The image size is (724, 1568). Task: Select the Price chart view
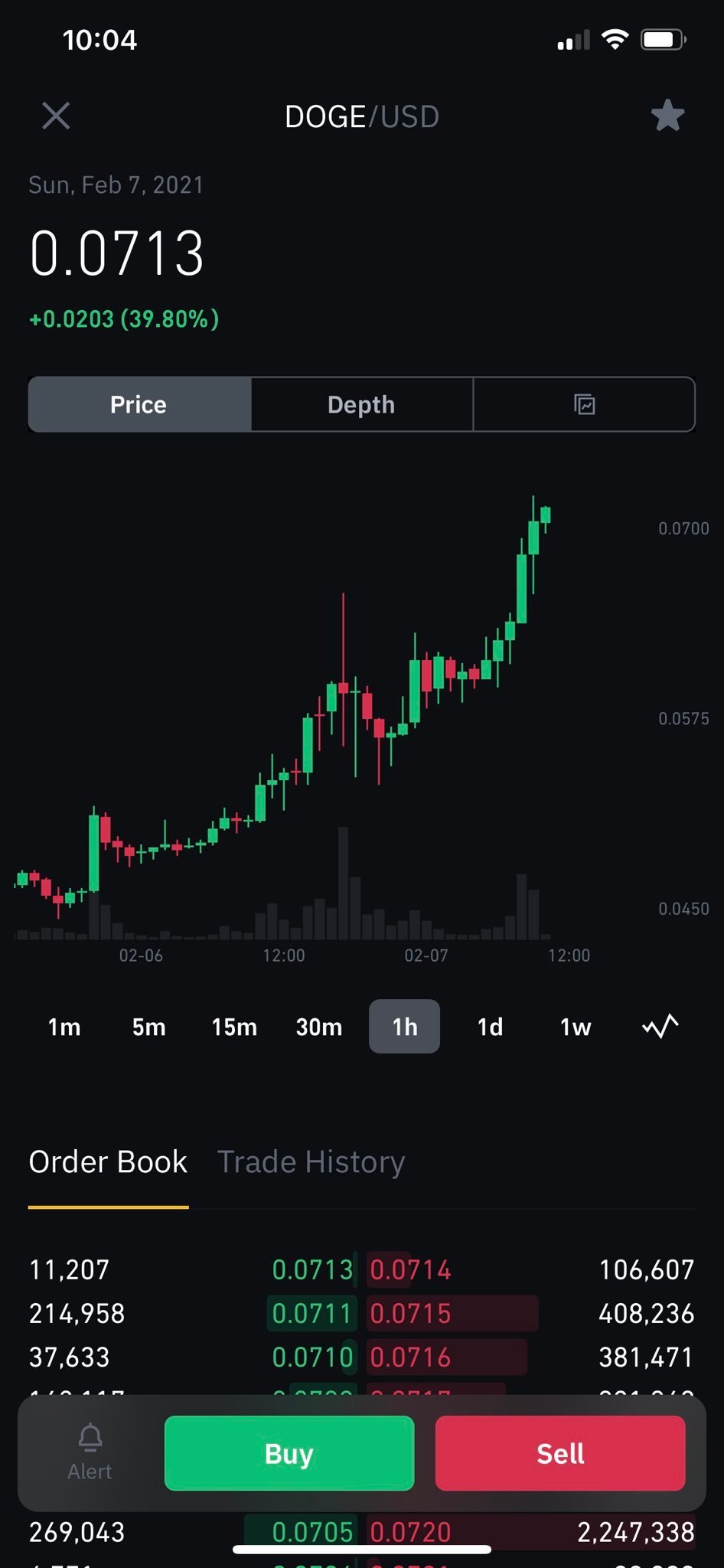[139, 404]
